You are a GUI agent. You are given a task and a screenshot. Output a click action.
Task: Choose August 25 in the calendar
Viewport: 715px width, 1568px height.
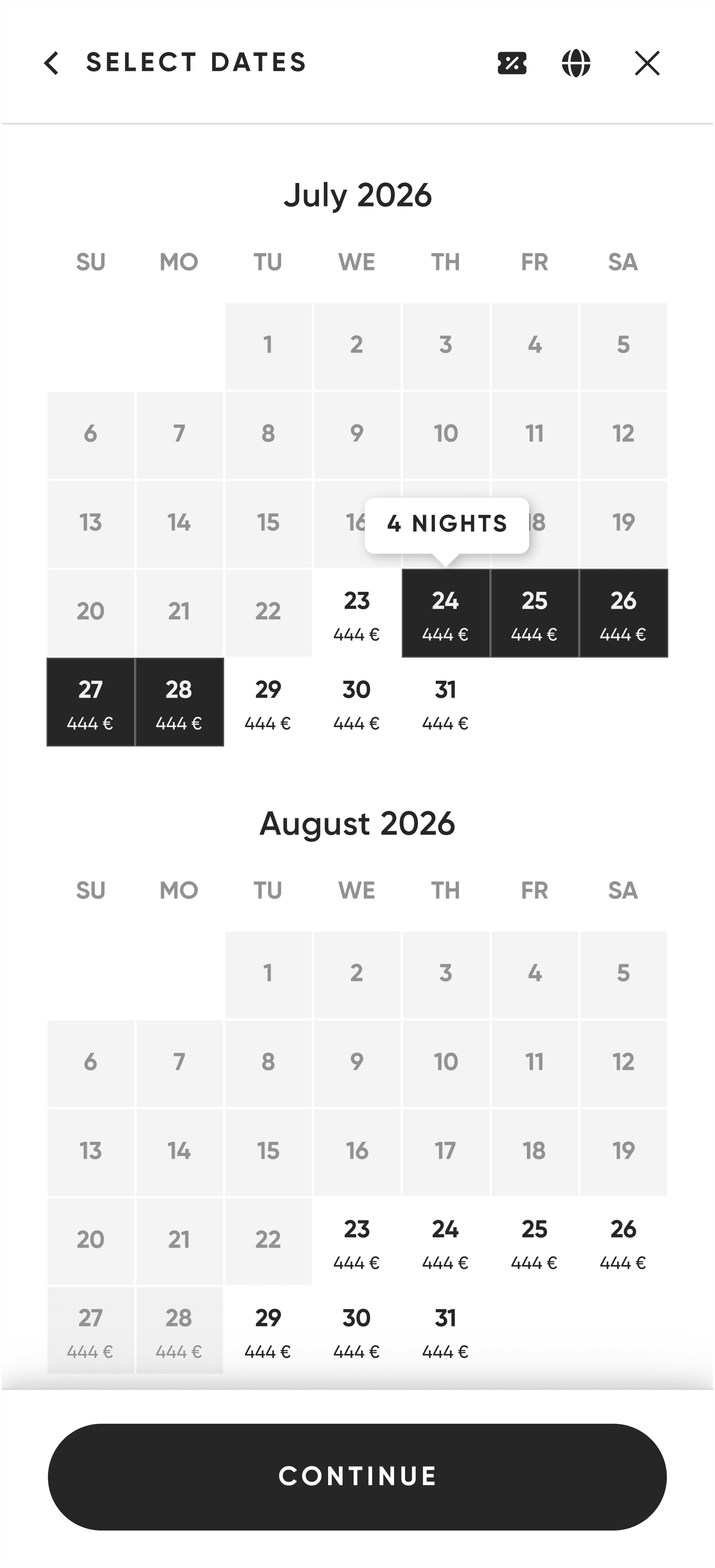click(534, 1242)
